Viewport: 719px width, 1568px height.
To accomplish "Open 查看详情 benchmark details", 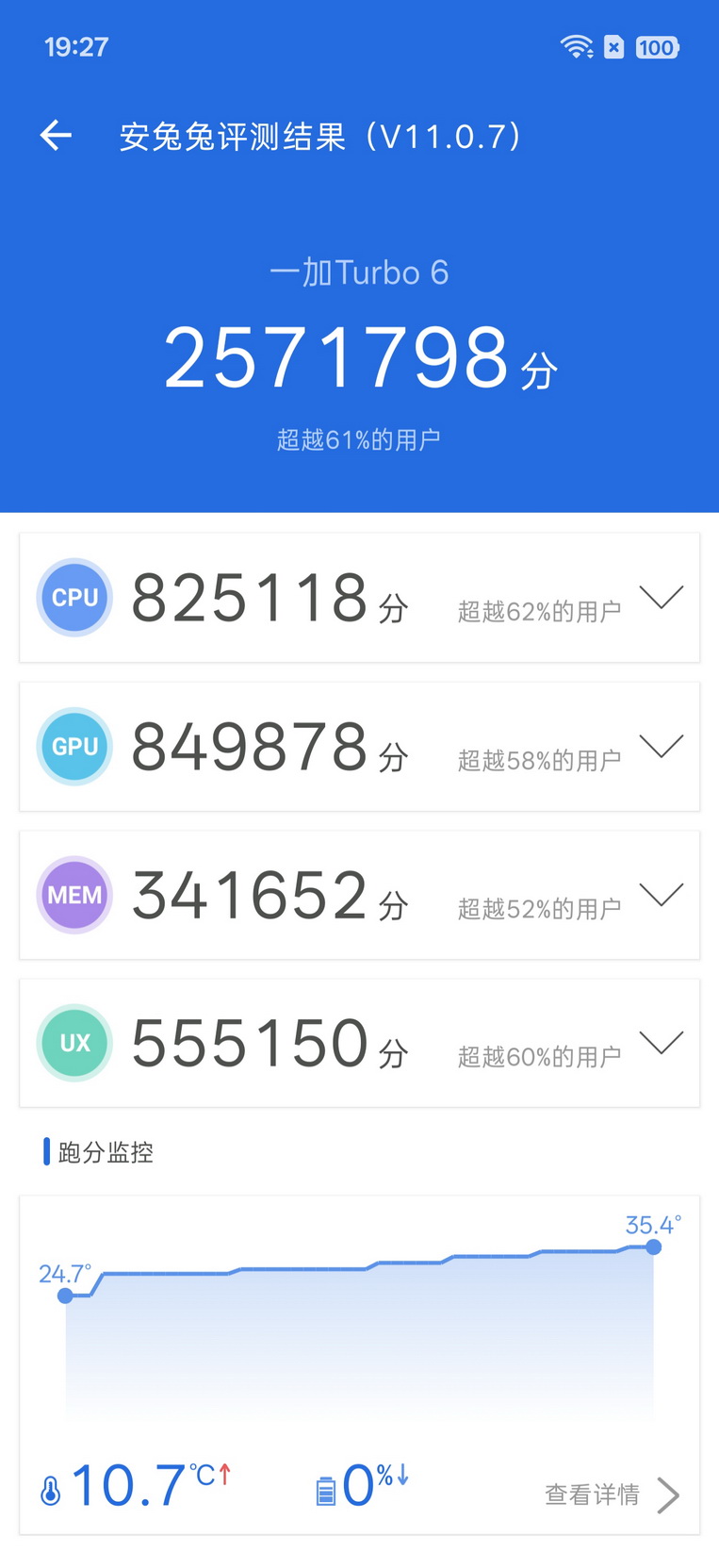I will [592, 1494].
